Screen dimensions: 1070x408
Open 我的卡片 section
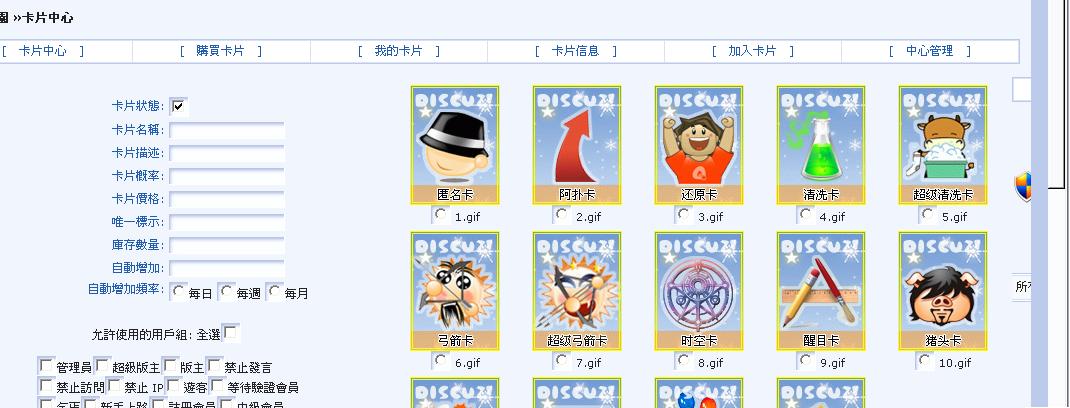click(x=398, y=51)
